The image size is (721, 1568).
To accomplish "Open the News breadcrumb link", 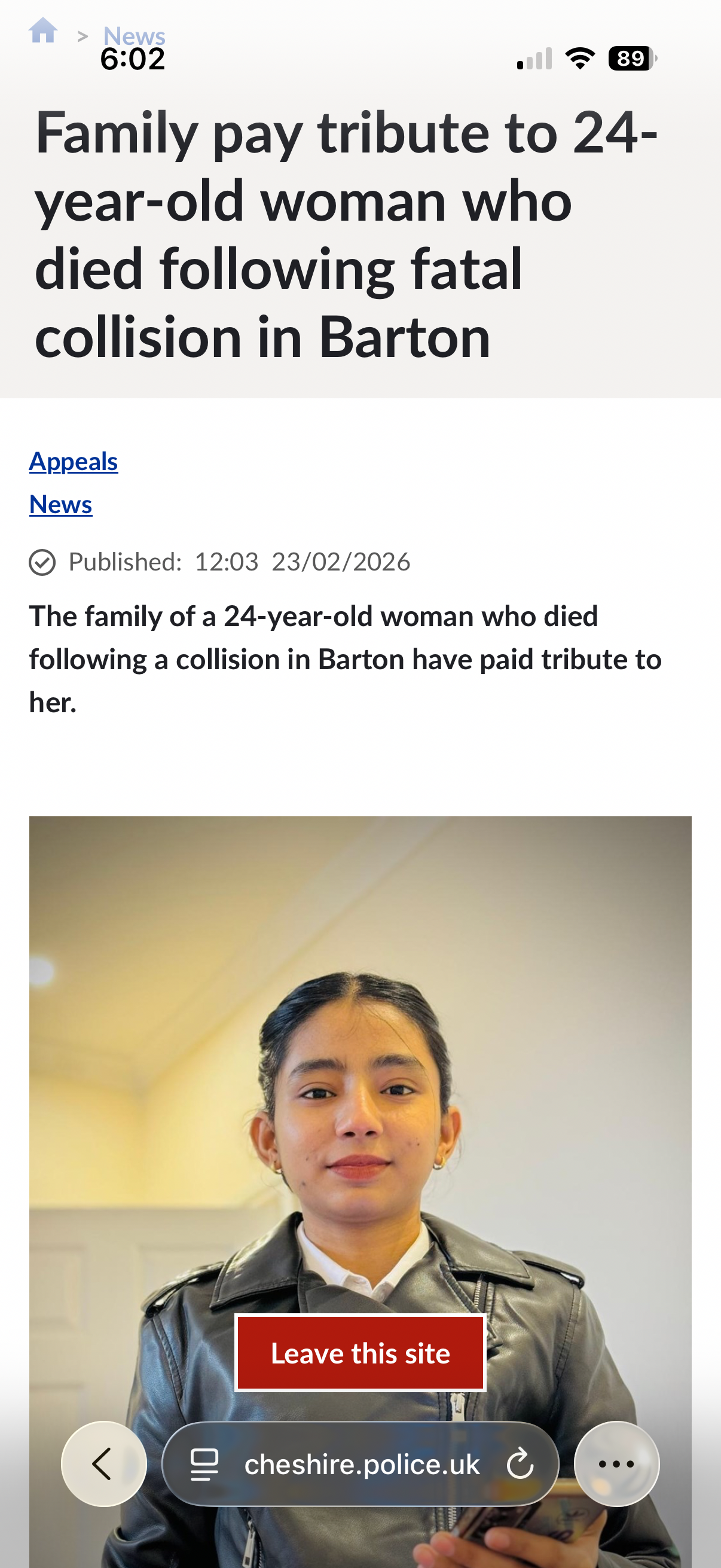I will pyautogui.click(x=134, y=35).
